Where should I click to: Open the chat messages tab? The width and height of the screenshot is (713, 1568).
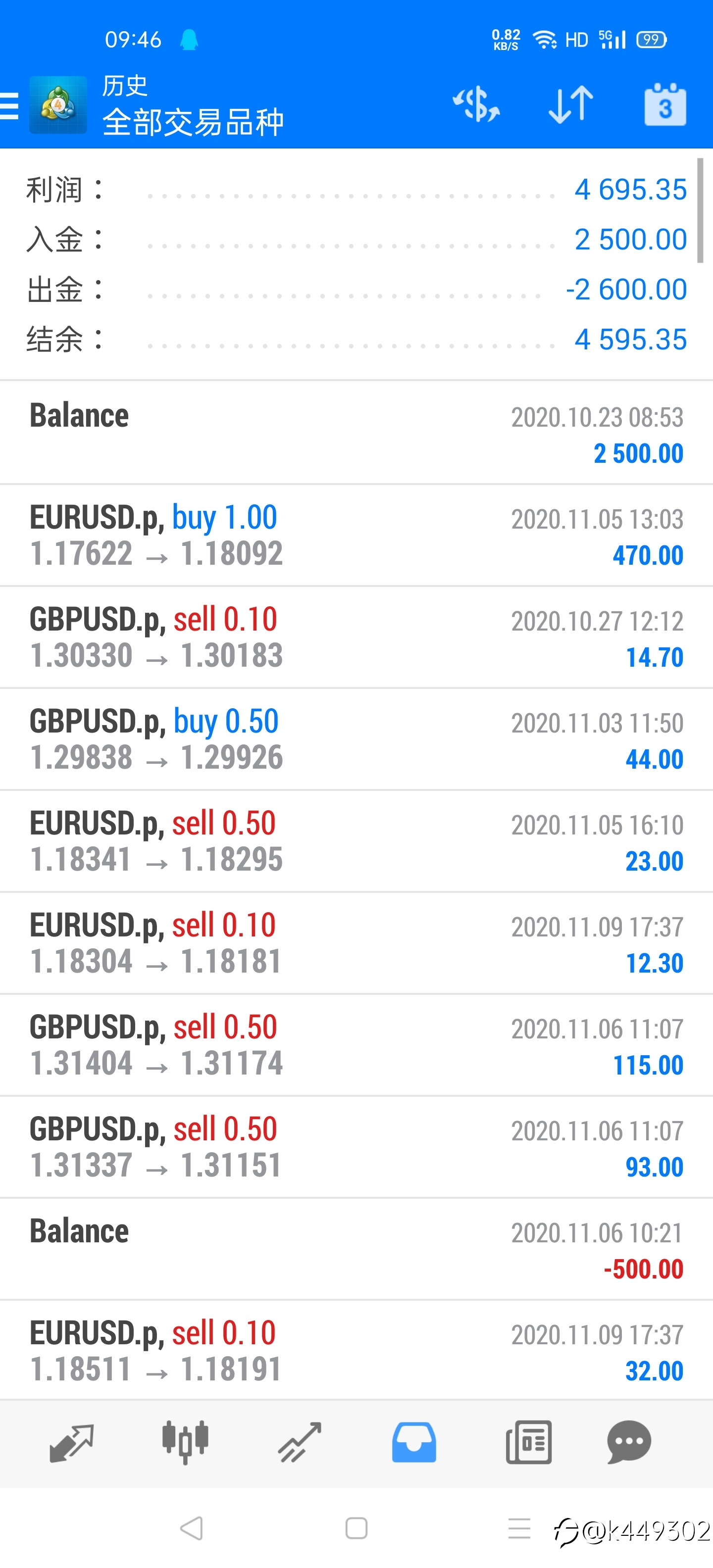(629, 1443)
